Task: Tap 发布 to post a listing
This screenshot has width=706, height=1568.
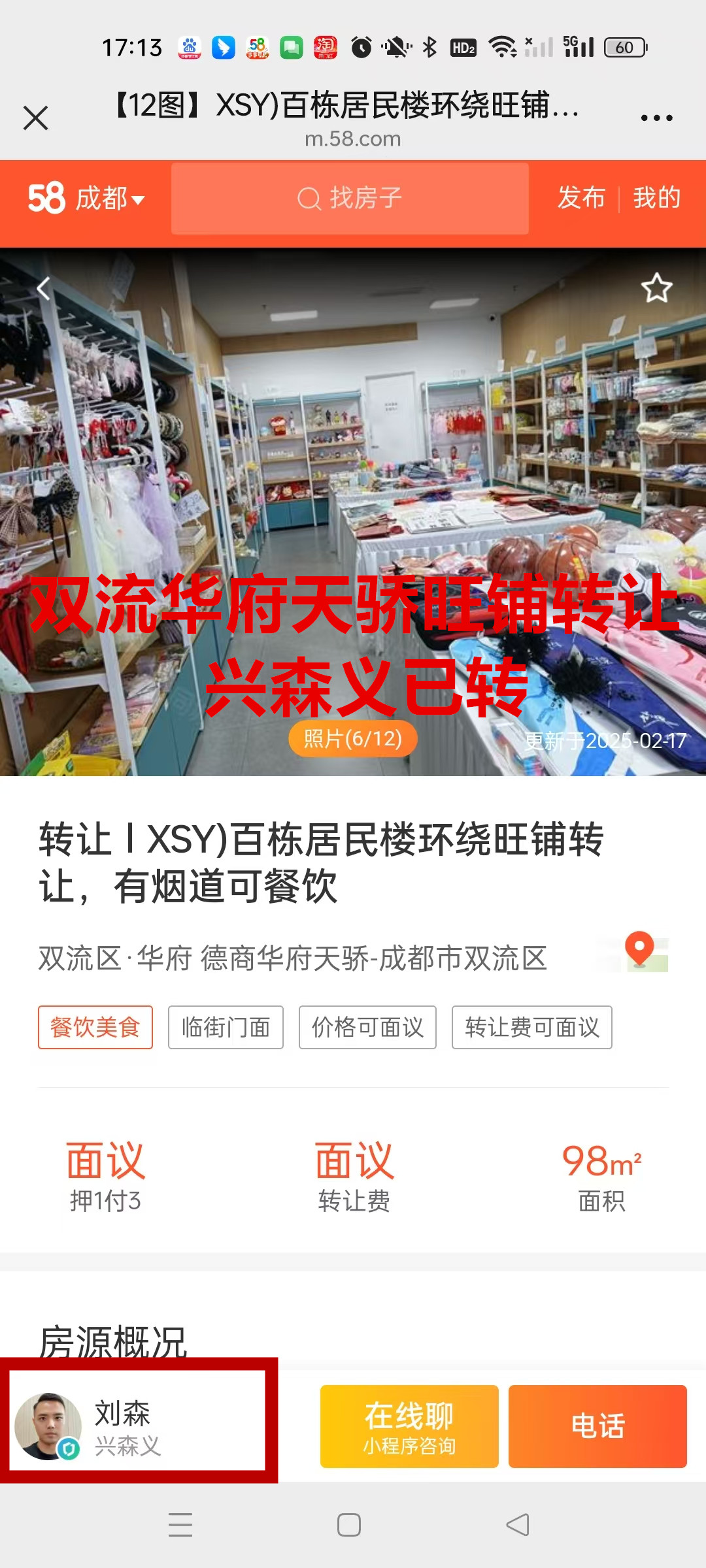Action: click(581, 198)
